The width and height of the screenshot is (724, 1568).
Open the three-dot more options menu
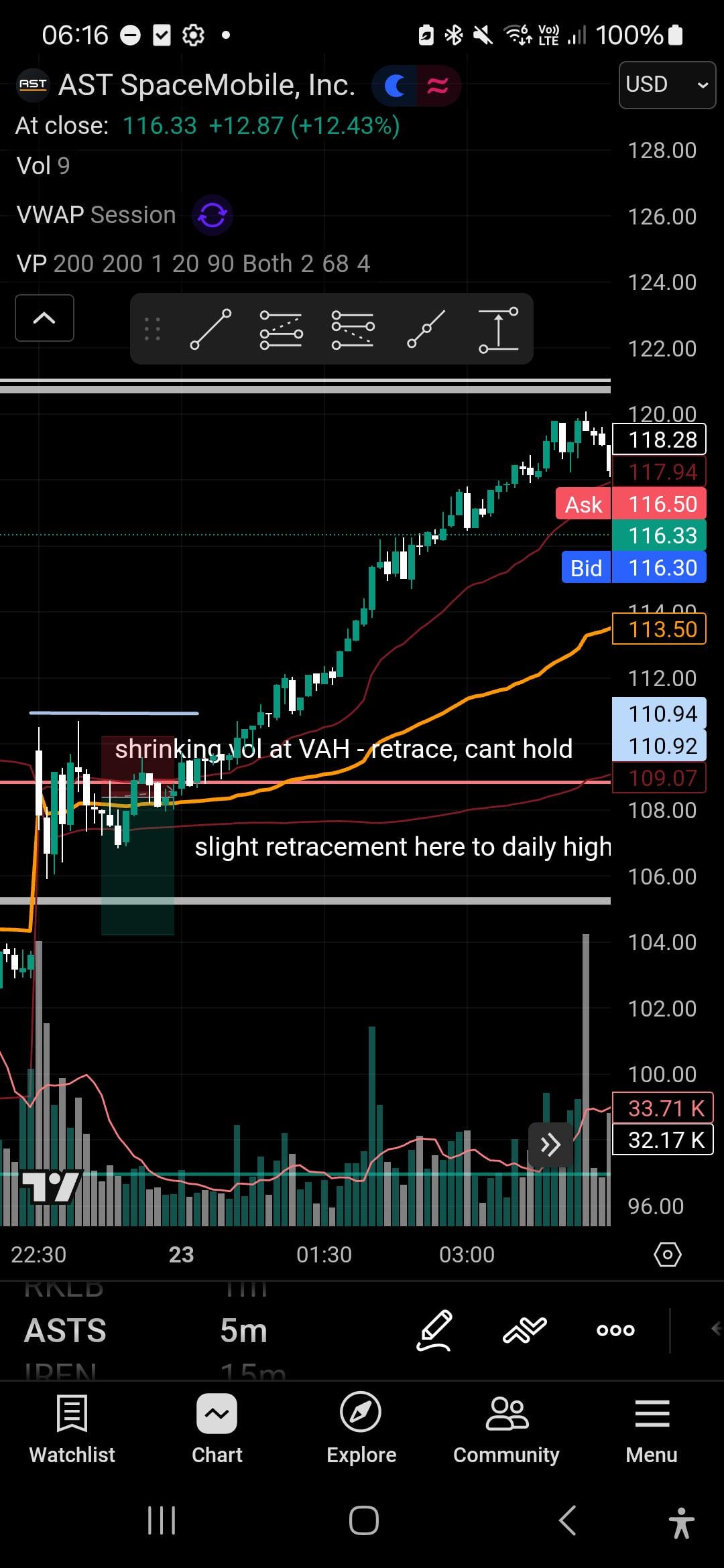[x=615, y=1330]
